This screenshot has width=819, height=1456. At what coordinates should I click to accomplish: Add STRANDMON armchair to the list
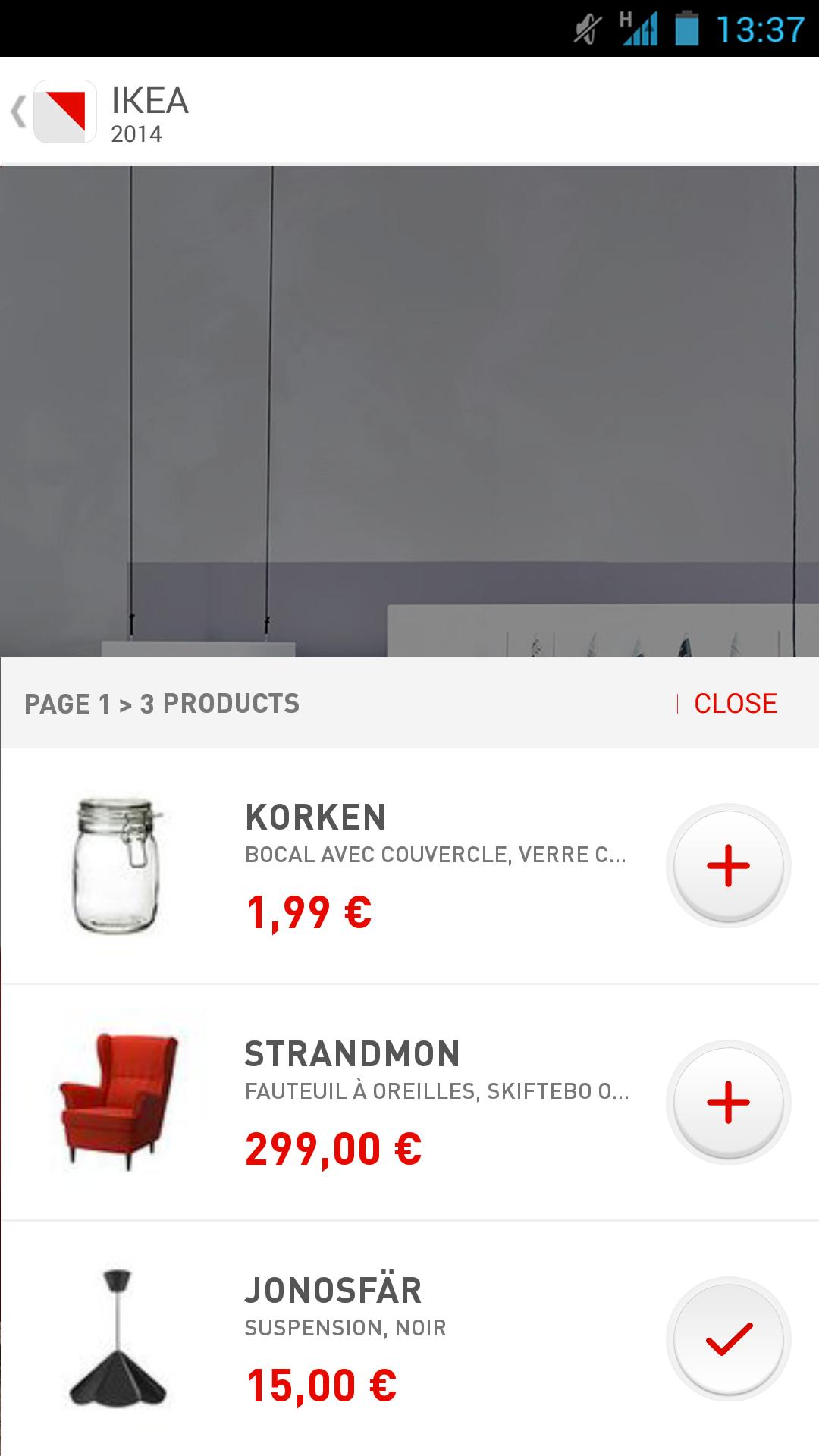click(x=728, y=1102)
